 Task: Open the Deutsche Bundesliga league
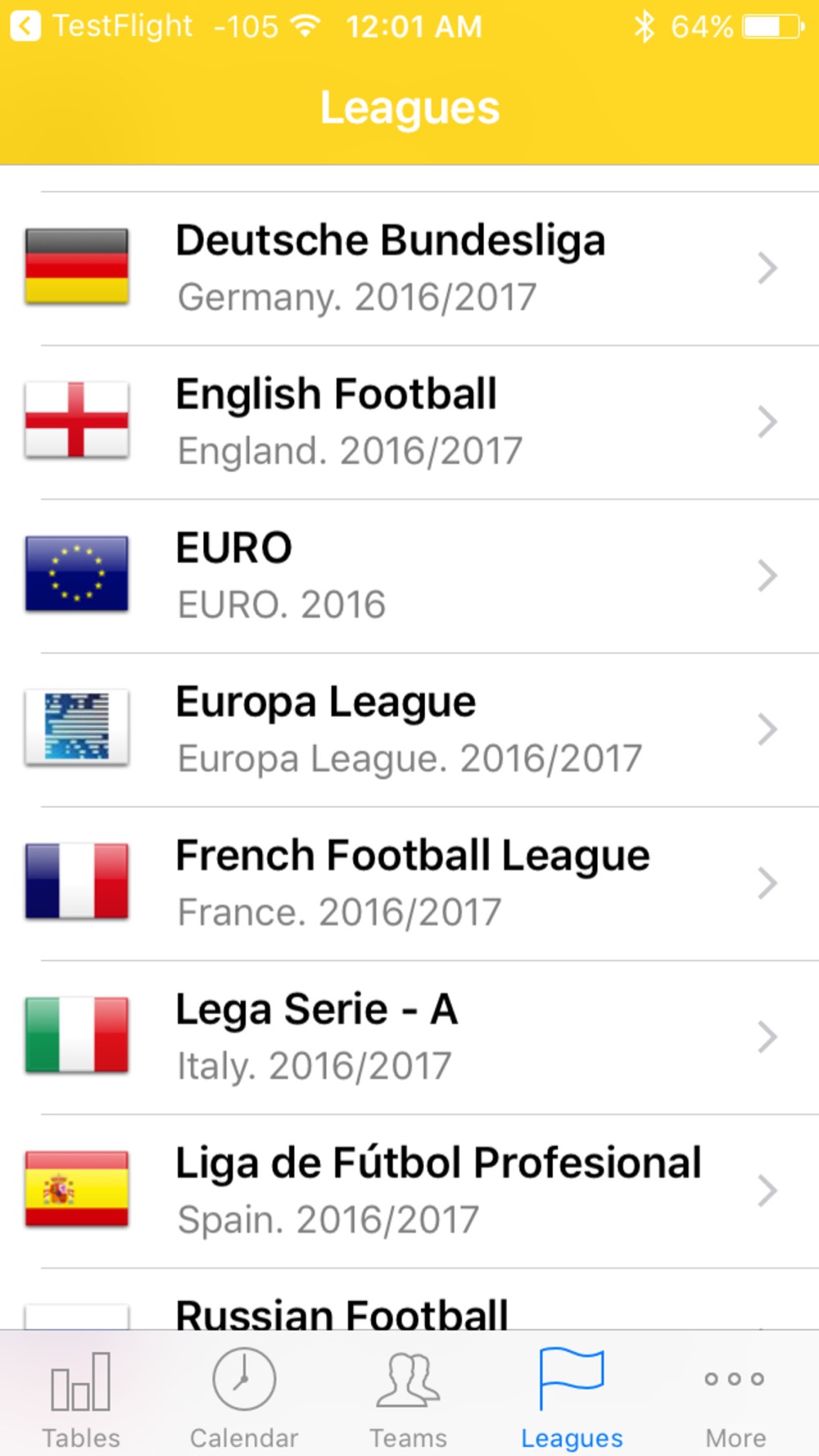(x=409, y=268)
